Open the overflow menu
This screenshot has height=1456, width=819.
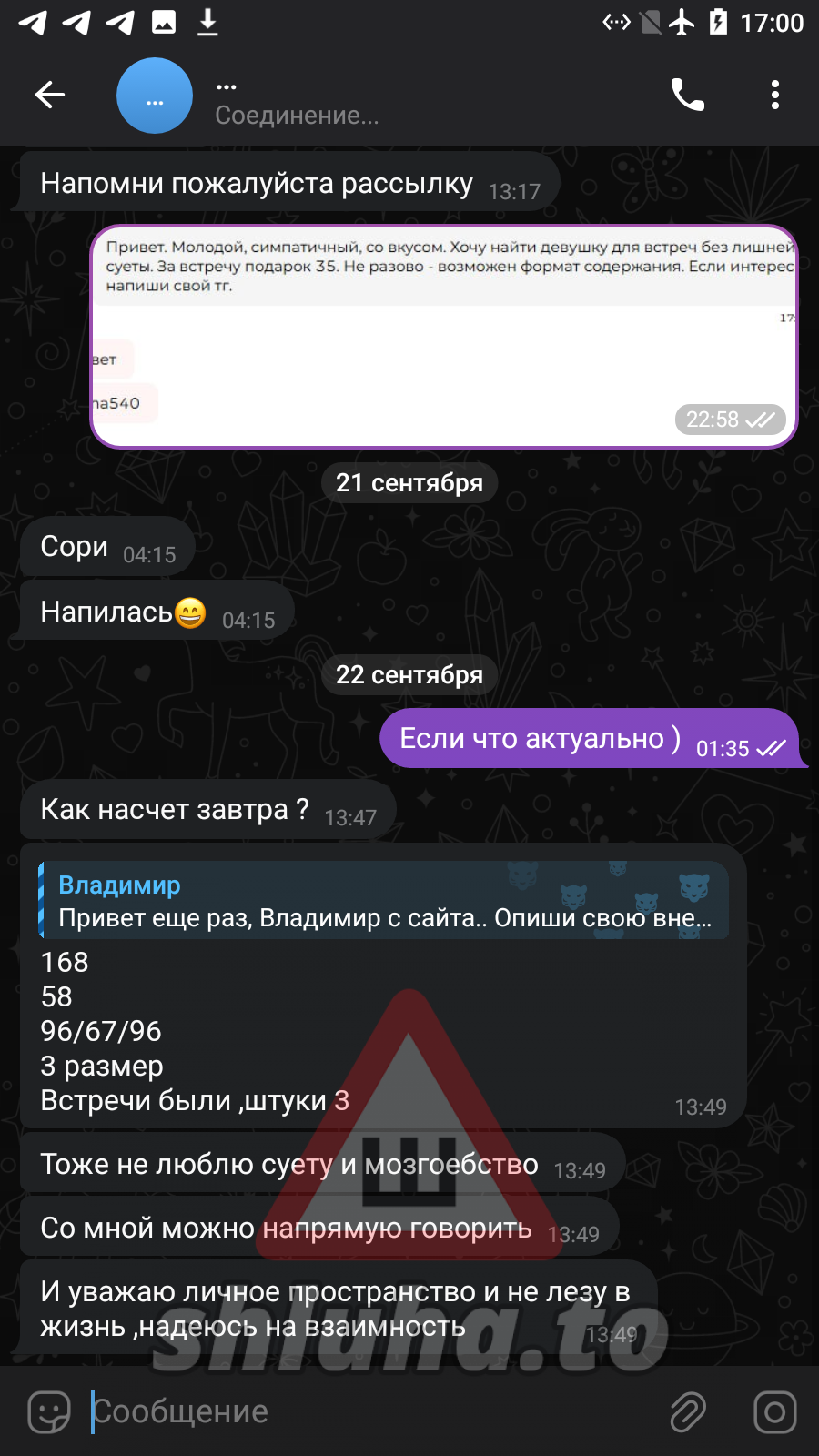click(x=774, y=95)
